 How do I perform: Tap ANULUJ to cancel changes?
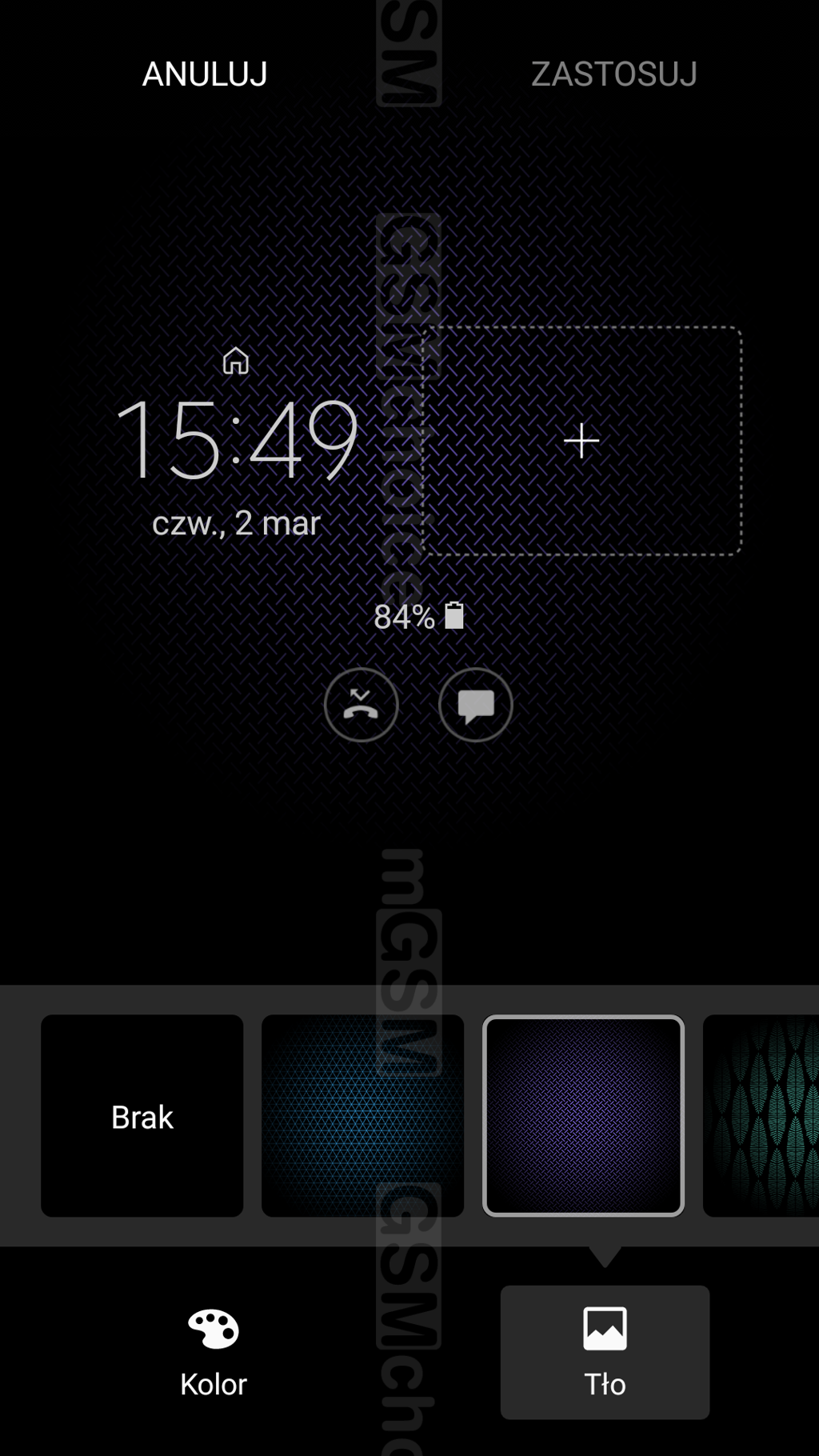pos(205,74)
